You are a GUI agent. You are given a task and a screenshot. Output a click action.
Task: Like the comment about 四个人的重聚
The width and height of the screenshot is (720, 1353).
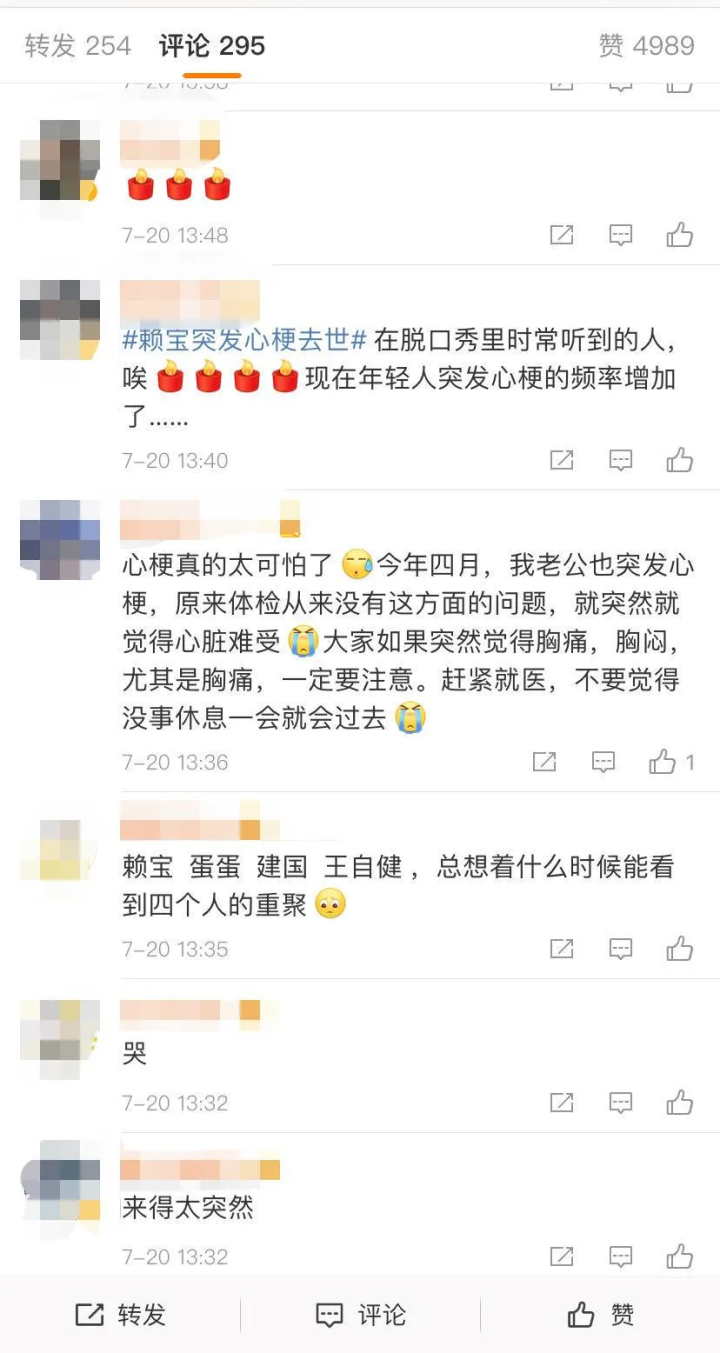click(680, 949)
